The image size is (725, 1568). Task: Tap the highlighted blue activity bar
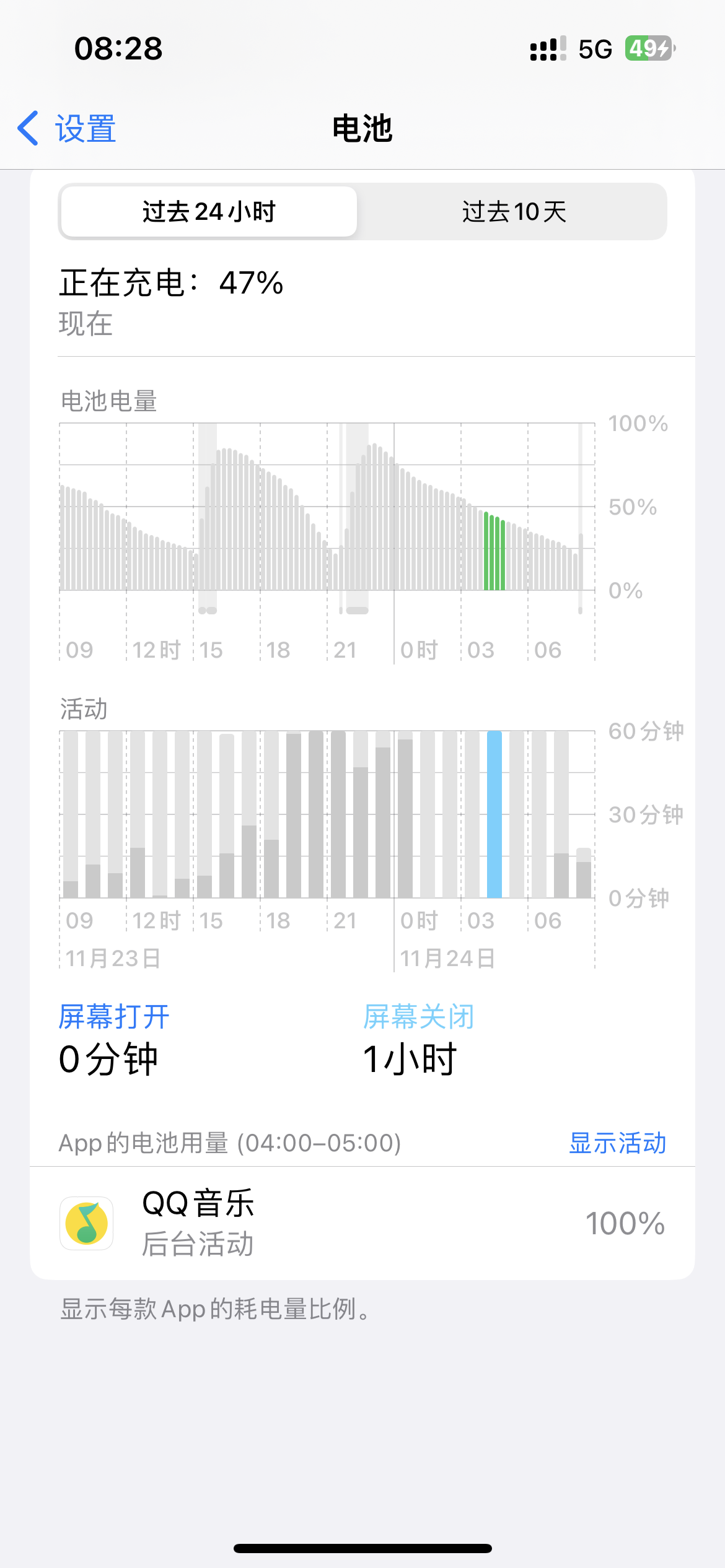(x=494, y=814)
